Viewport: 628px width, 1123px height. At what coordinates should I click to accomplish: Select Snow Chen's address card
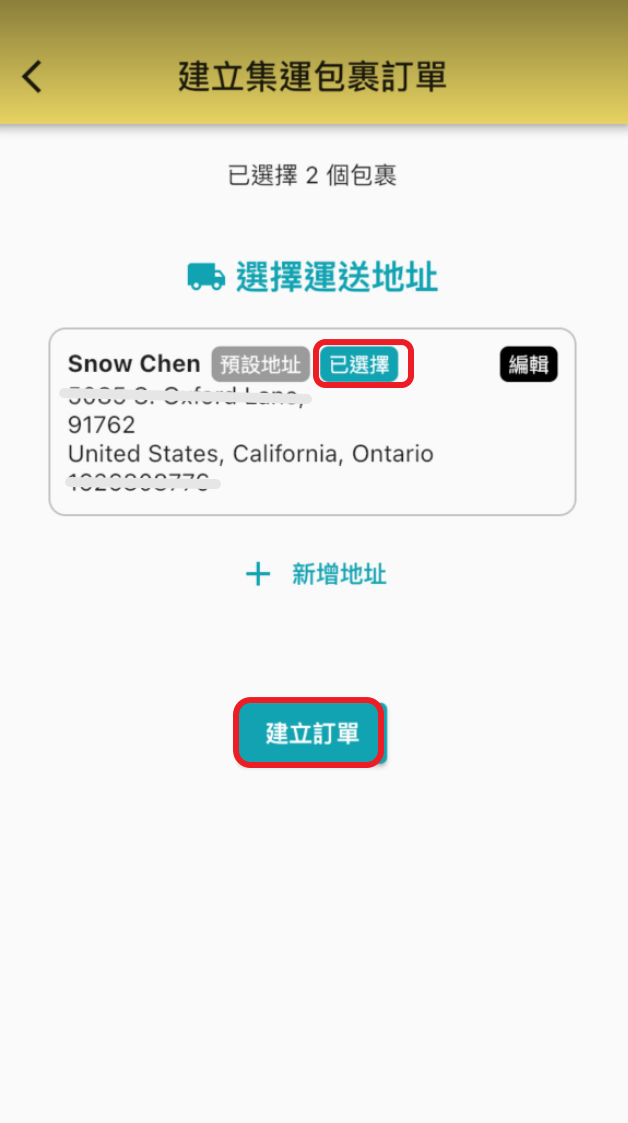point(312,440)
